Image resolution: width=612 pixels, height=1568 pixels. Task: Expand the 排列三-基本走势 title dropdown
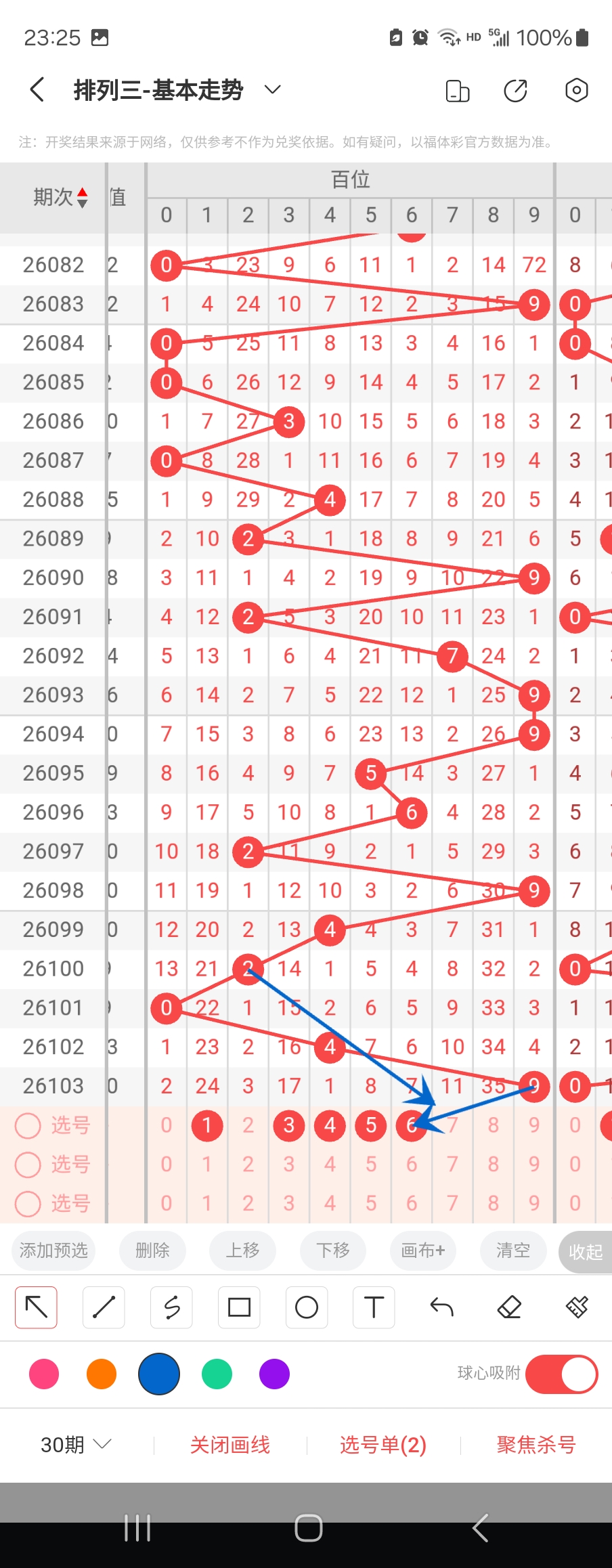[272, 90]
